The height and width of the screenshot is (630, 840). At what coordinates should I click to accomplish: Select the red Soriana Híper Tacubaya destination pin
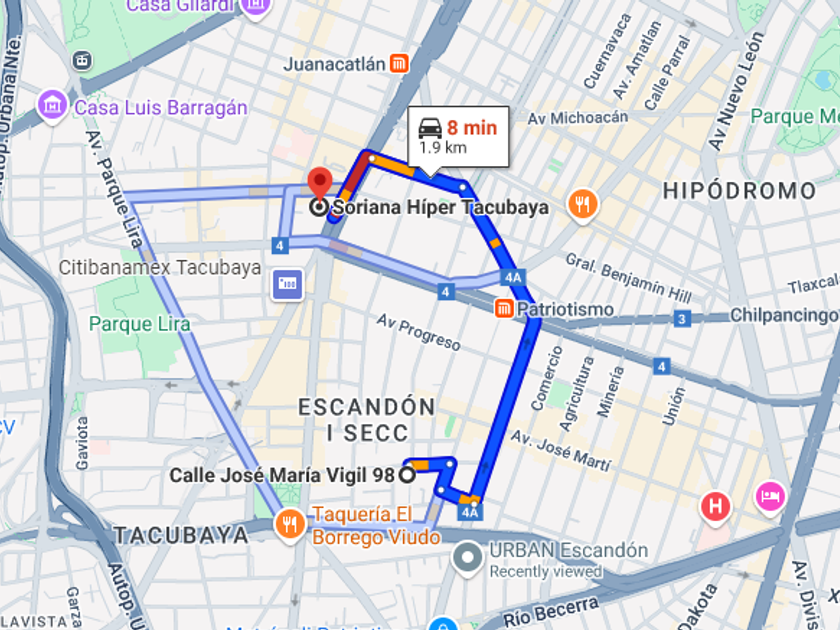pos(320,184)
